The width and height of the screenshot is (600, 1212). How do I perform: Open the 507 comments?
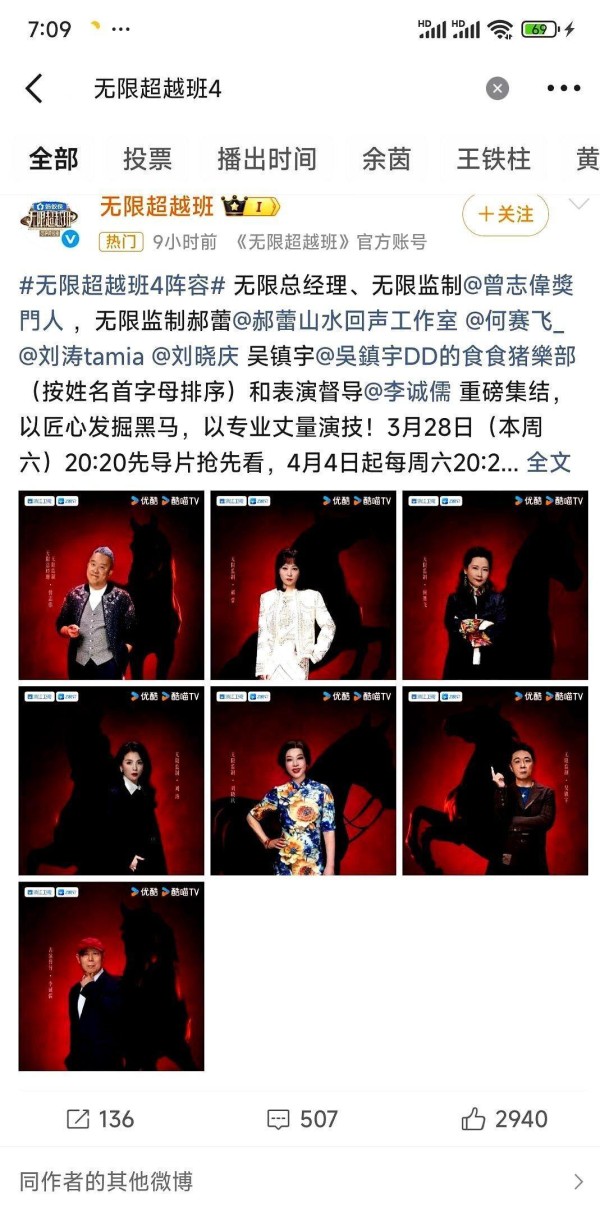coord(302,1119)
